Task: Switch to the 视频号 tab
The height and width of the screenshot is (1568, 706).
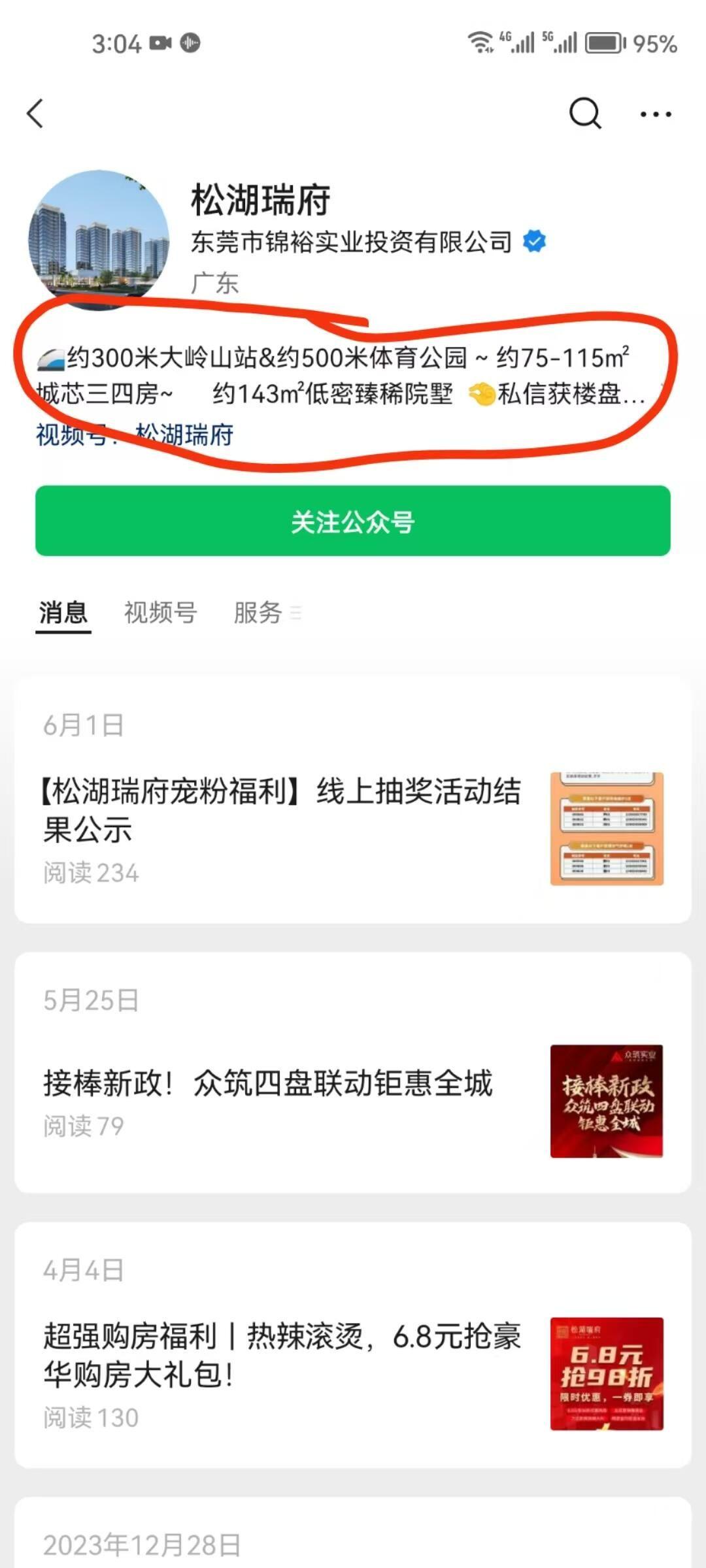Action: (x=160, y=613)
